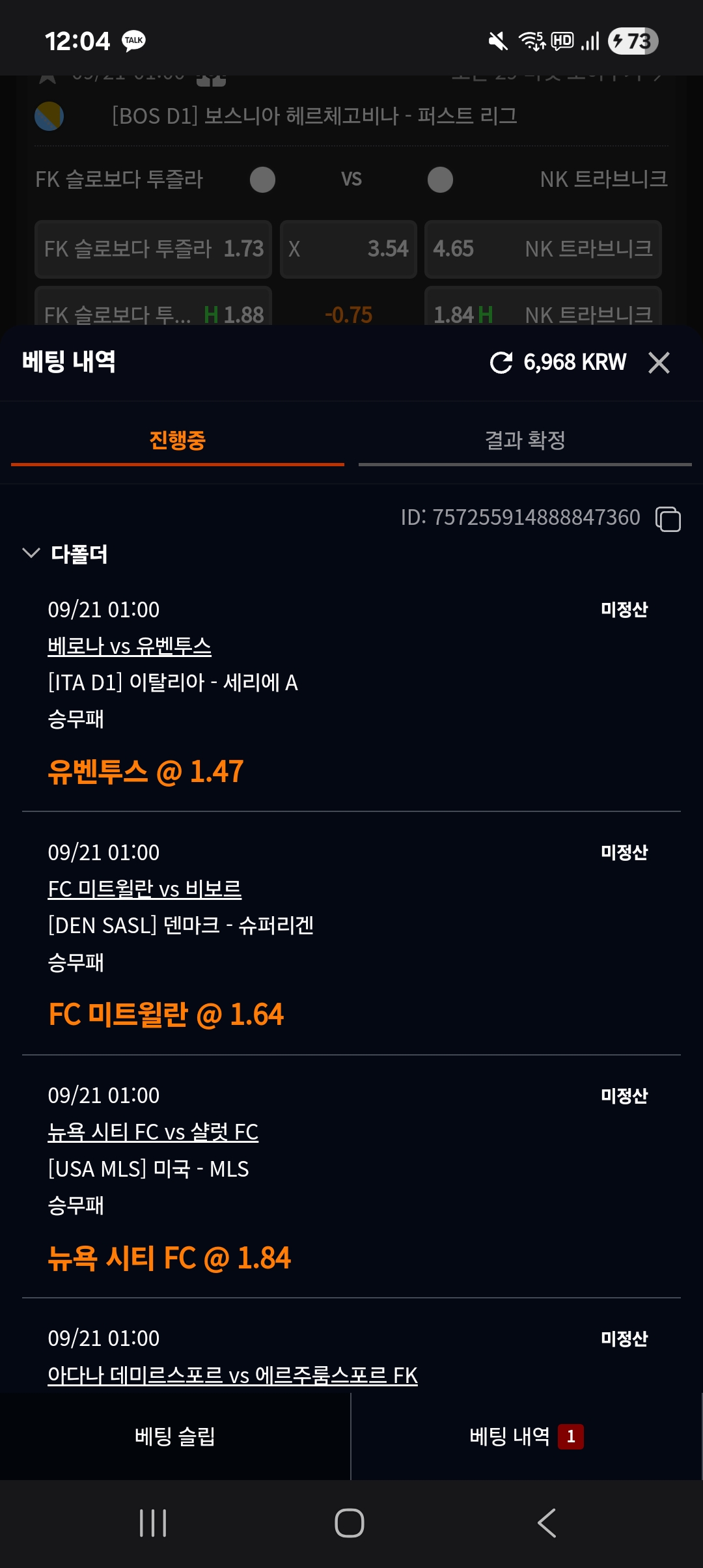Go to the home screen
The height and width of the screenshot is (1568, 703).
coord(350,1523)
